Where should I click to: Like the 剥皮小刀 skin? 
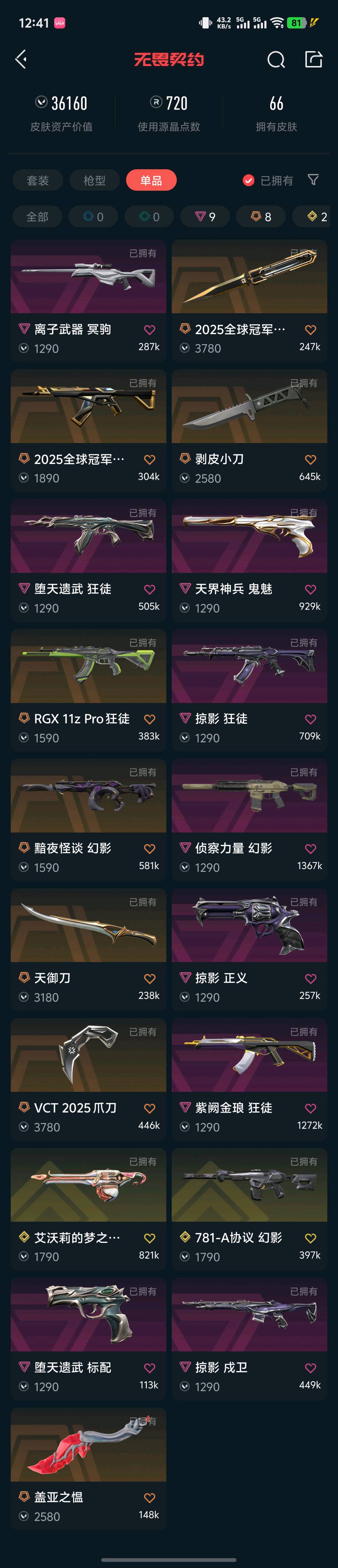310,460
